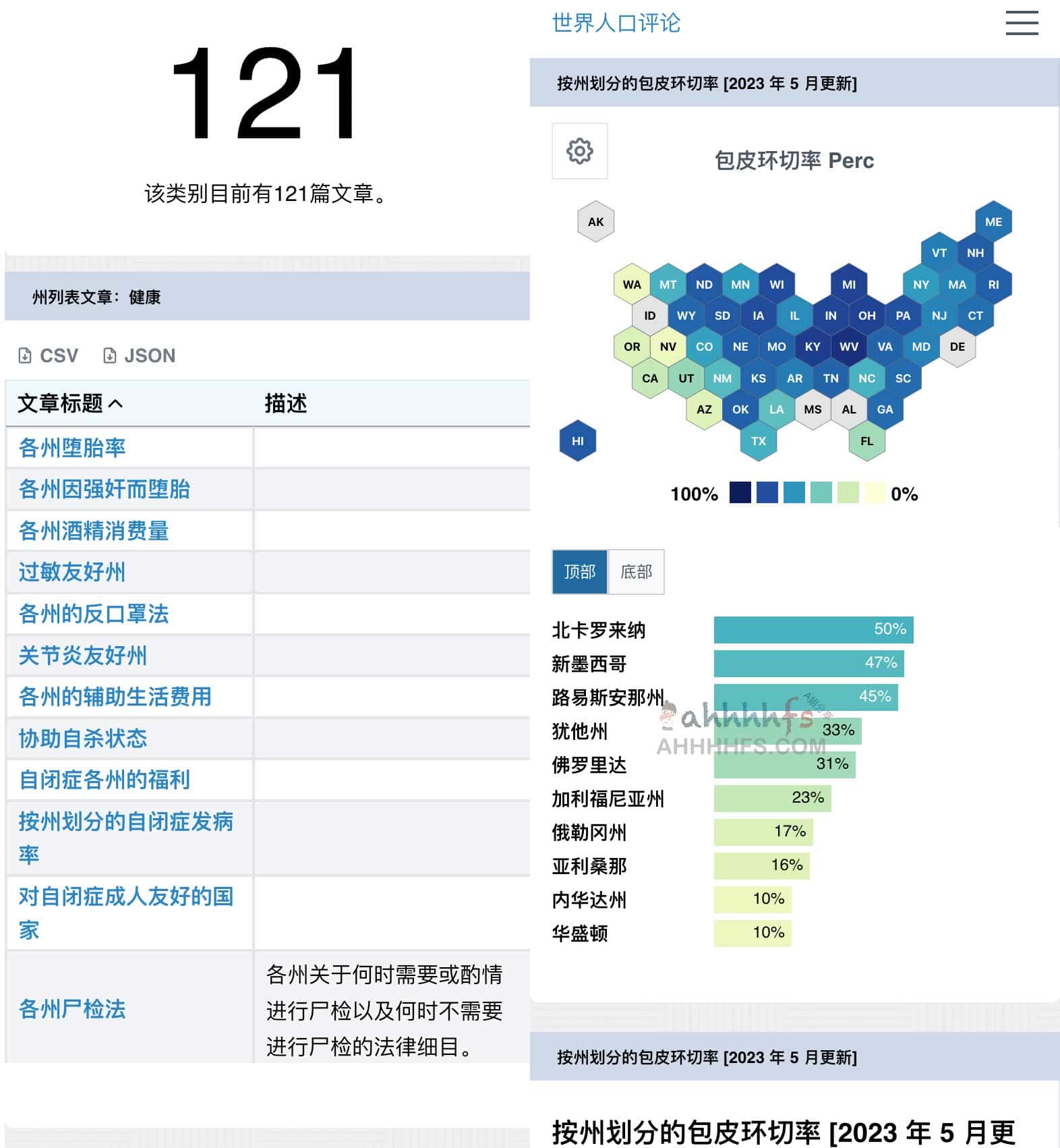
Task: Click the JSON download icon
Action: pyautogui.click(x=110, y=355)
